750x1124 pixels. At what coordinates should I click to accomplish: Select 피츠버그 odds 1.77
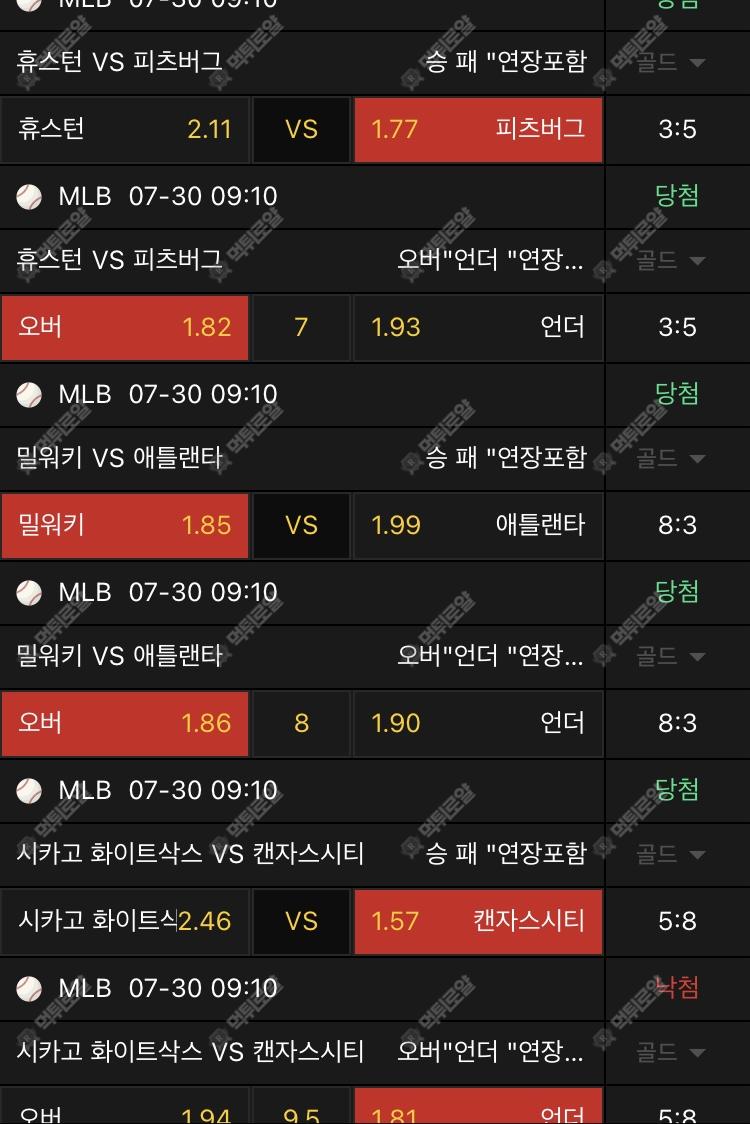pos(478,129)
